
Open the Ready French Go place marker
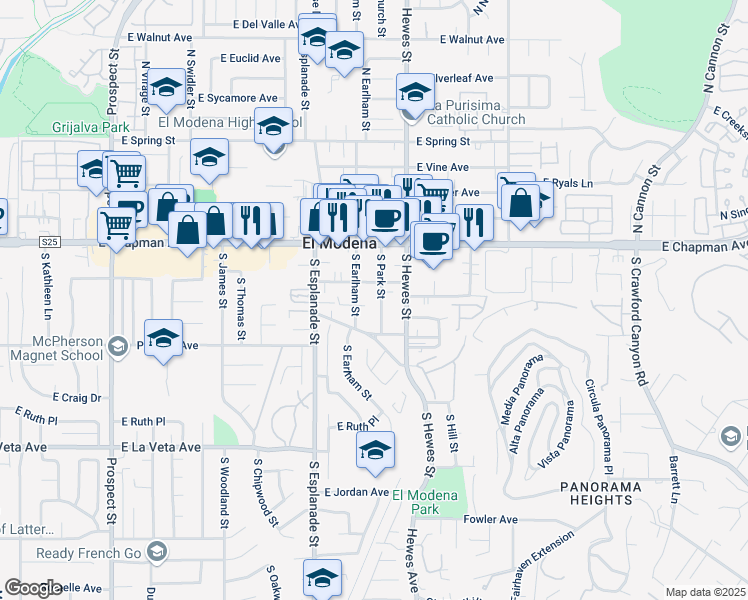point(155,551)
